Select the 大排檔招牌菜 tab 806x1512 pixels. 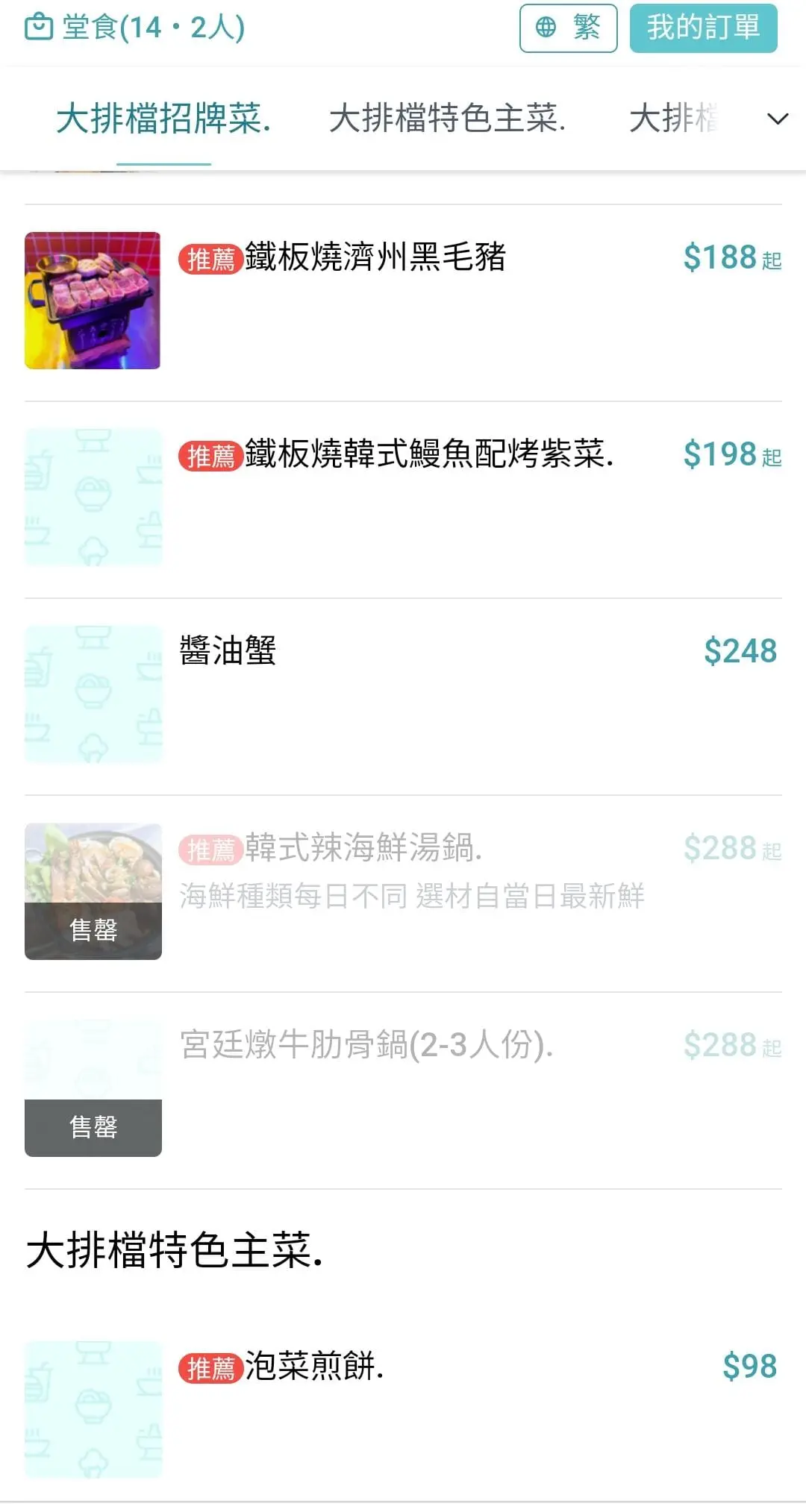(163, 119)
